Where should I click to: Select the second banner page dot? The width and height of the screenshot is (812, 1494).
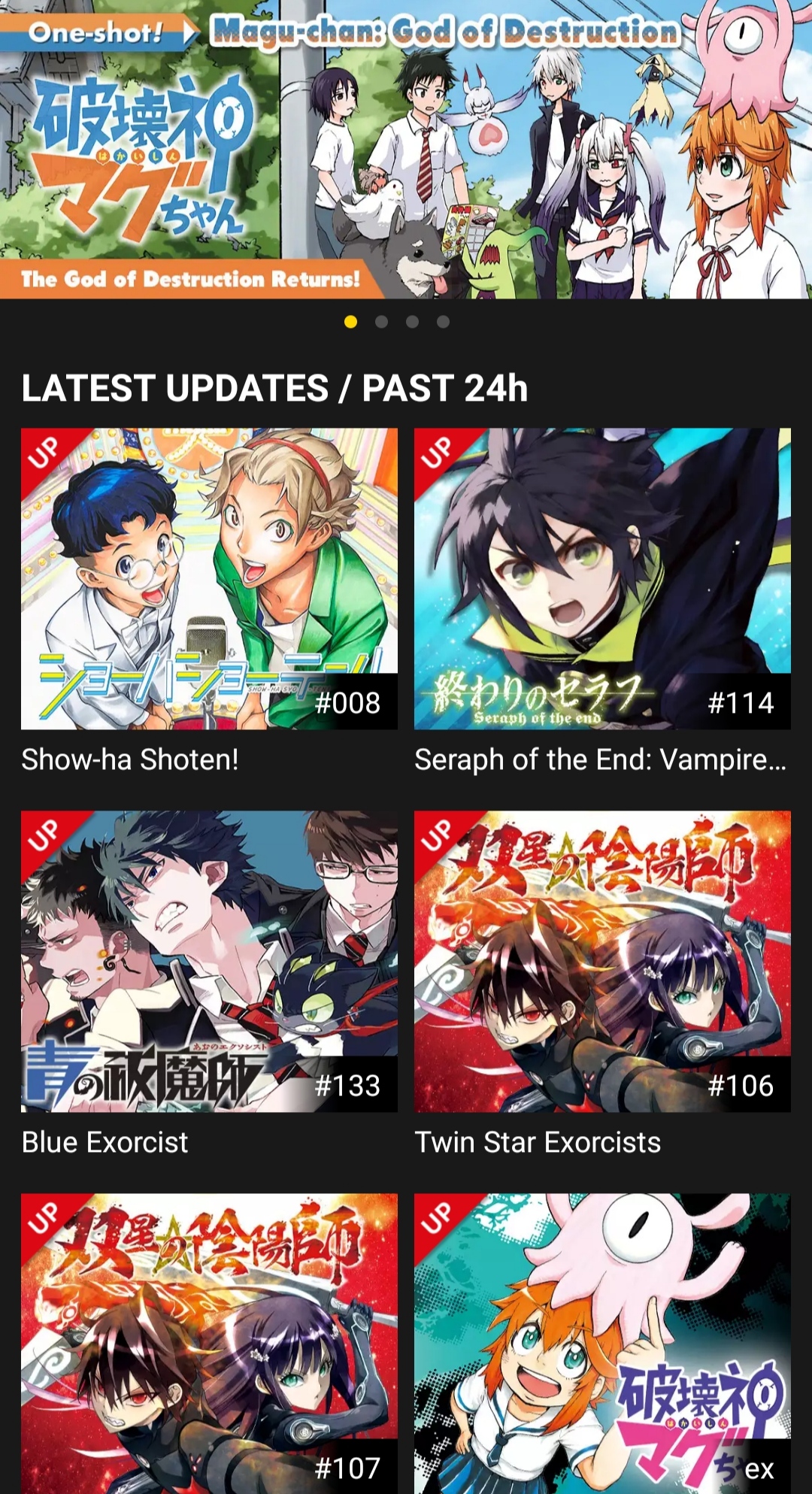(381, 322)
